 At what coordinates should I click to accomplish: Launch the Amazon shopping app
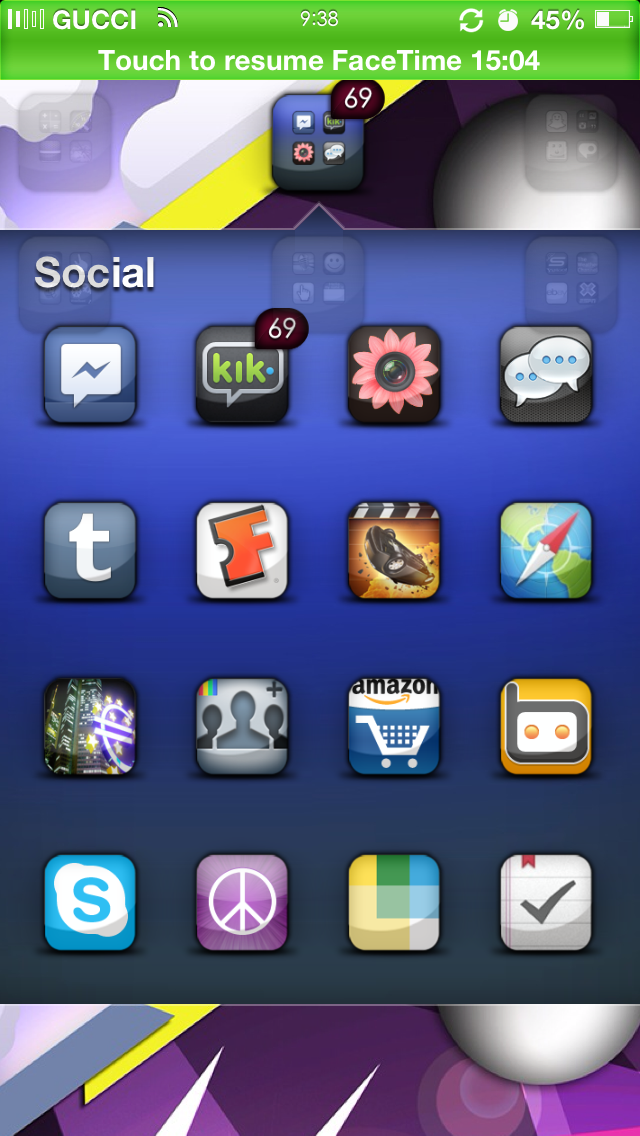394,727
